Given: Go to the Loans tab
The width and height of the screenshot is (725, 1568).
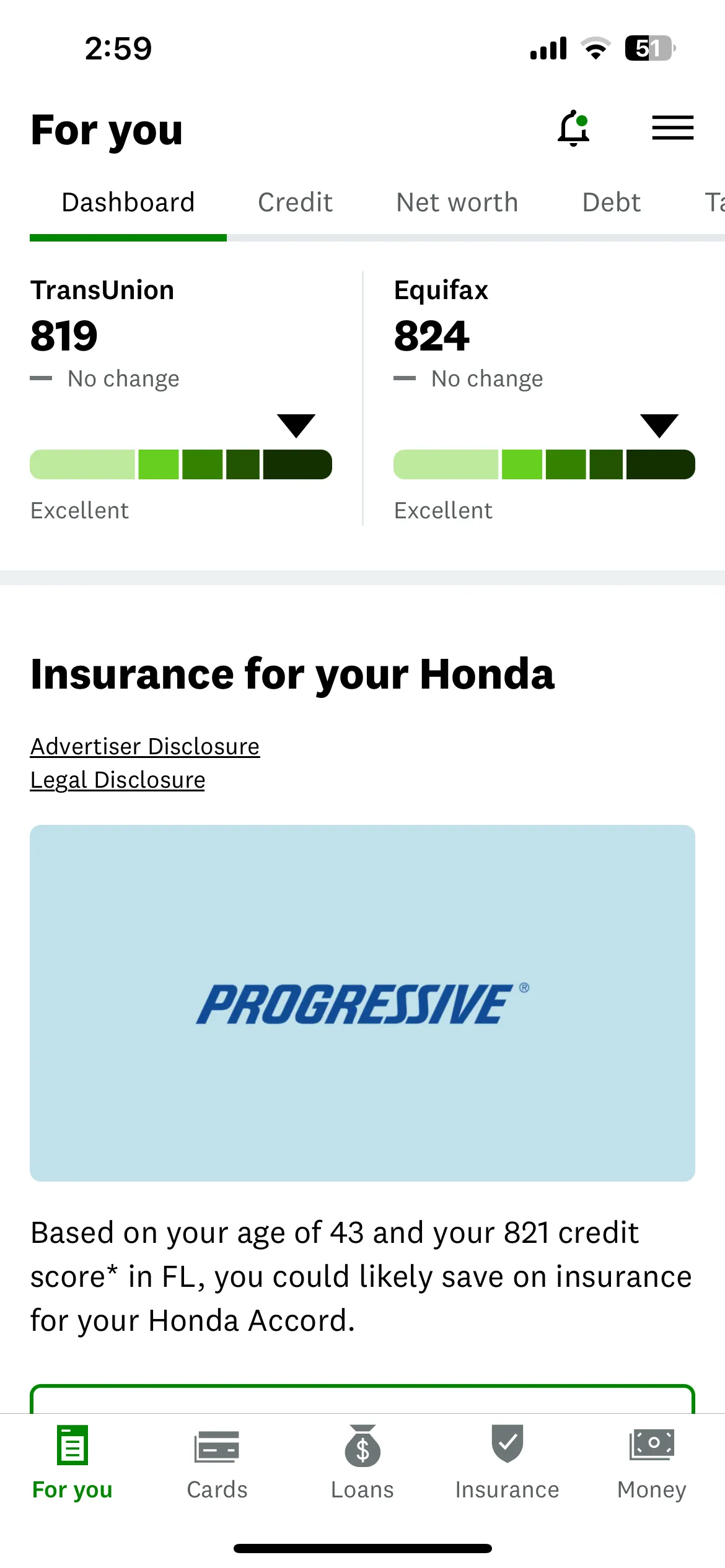Looking at the screenshot, I should (362, 1463).
